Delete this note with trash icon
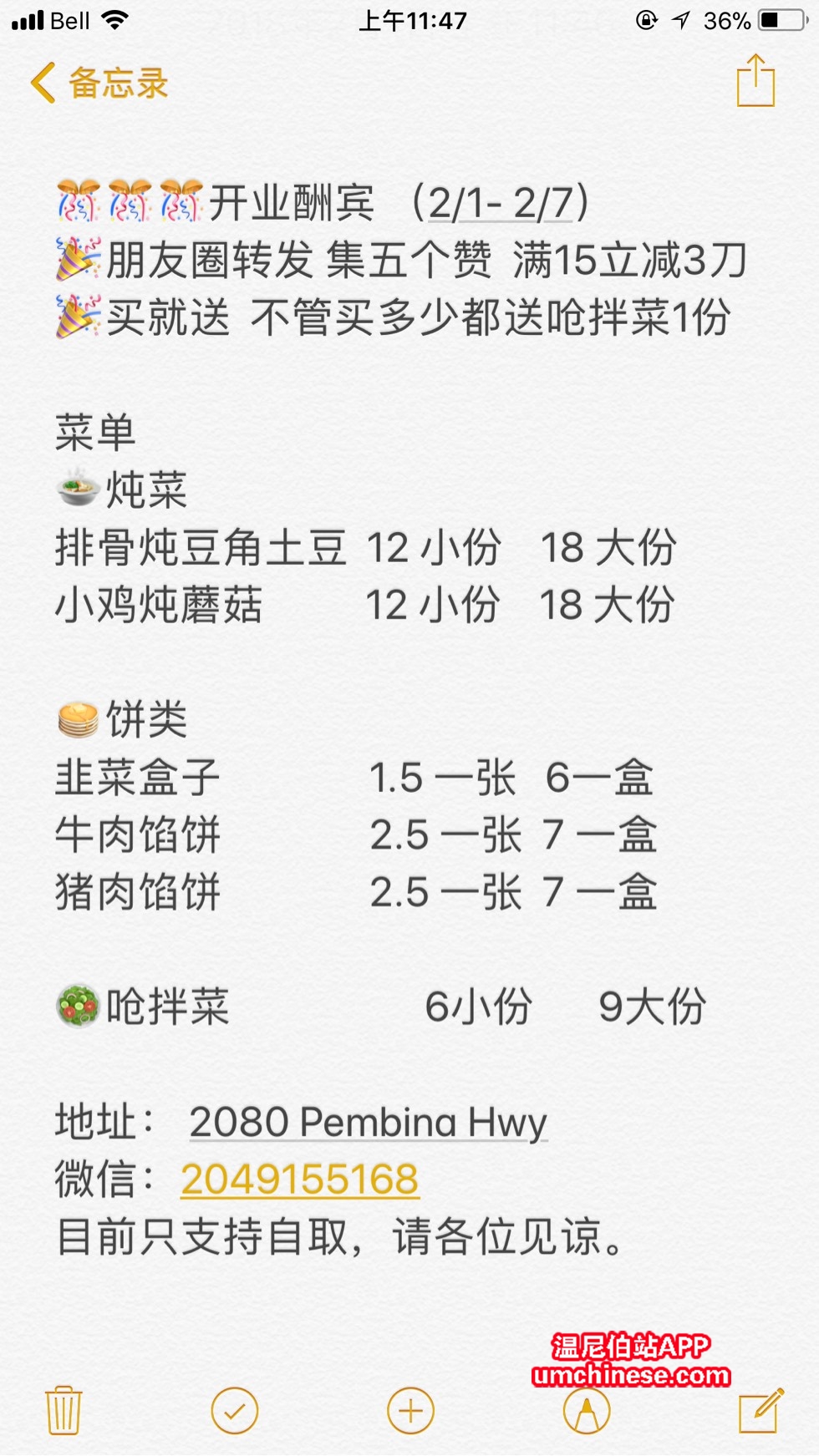Viewport: 819px width, 1456px height. coord(63,1411)
